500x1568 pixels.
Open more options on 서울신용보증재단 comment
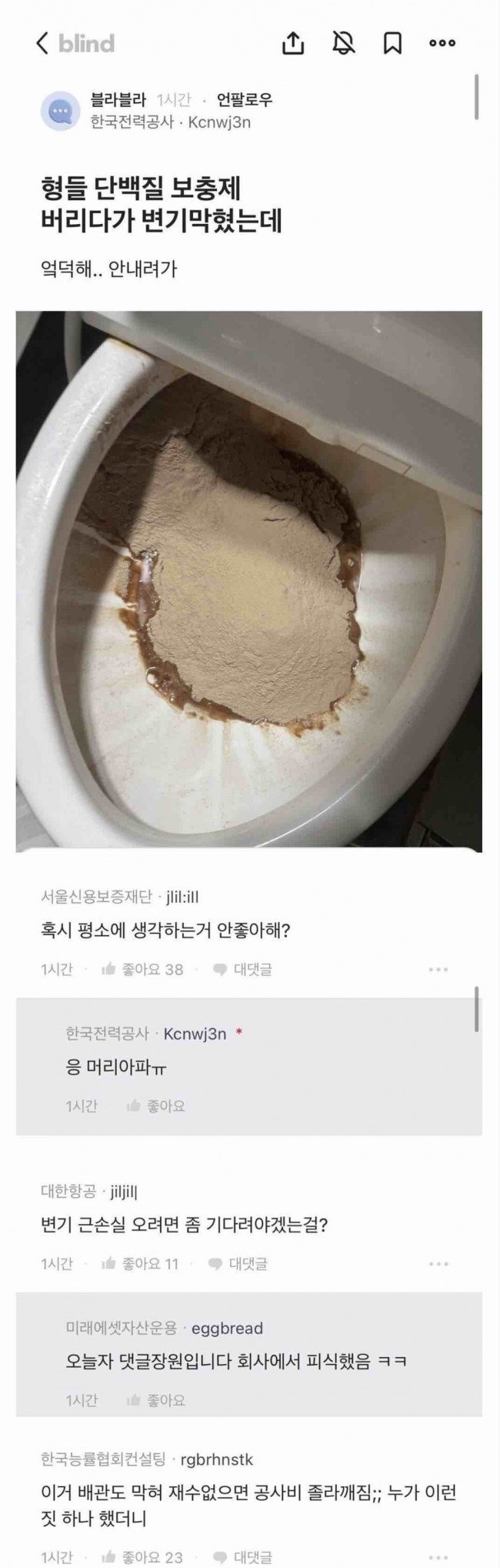[x=438, y=969]
